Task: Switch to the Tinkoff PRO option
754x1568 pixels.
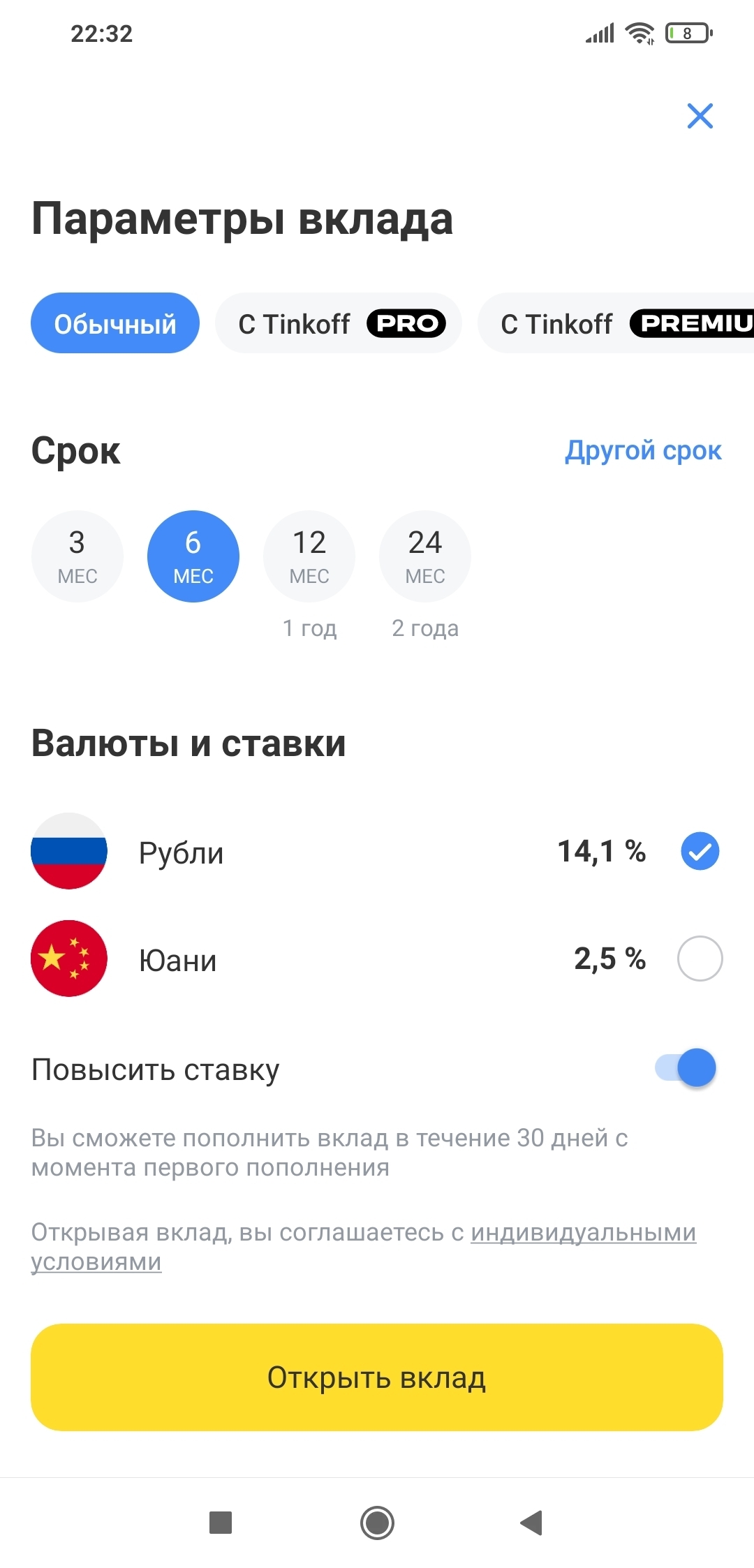Action: pyautogui.click(x=339, y=323)
